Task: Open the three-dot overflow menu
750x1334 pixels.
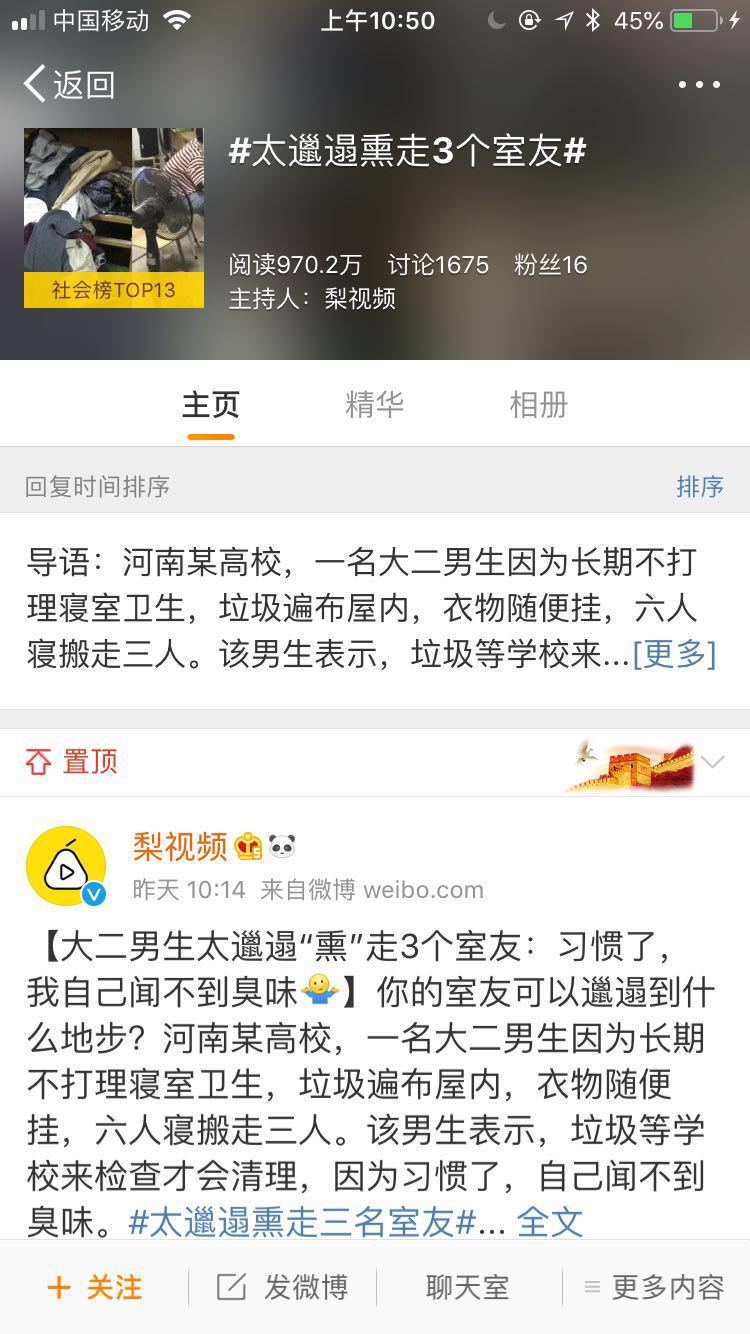Action: (x=699, y=84)
